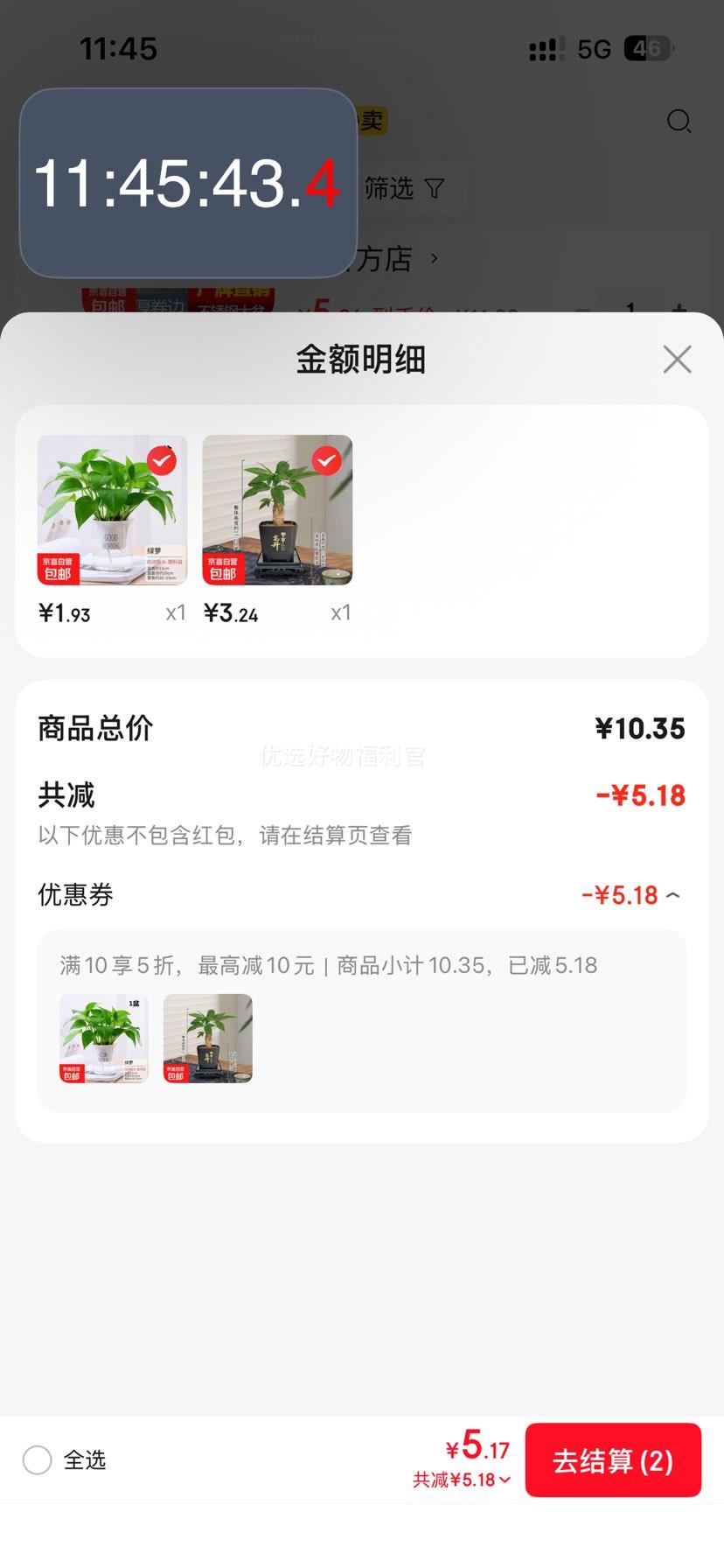
Task: Open the ¥1.93 green pothos item
Action: pyautogui.click(x=112, y=510)
